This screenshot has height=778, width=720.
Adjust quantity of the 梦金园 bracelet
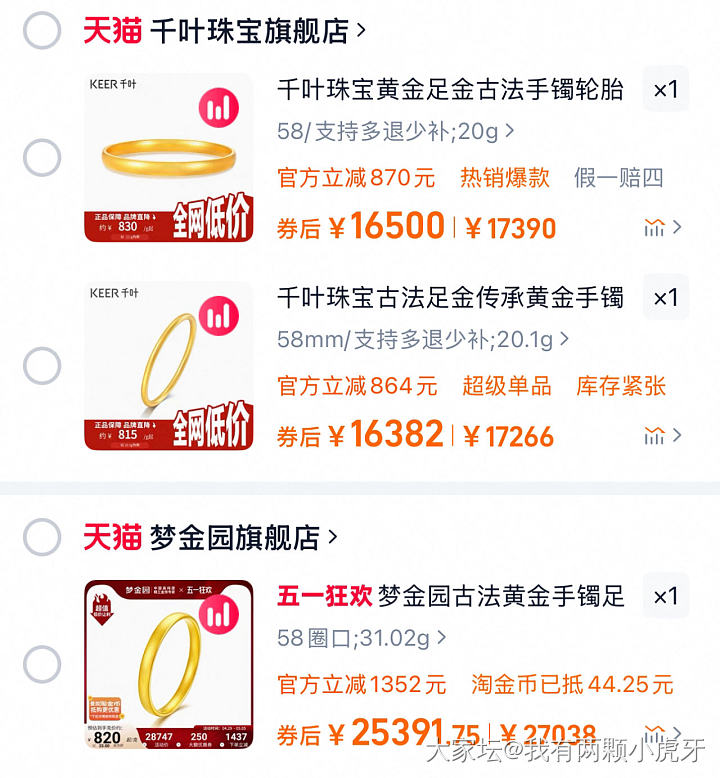[665, 596]
